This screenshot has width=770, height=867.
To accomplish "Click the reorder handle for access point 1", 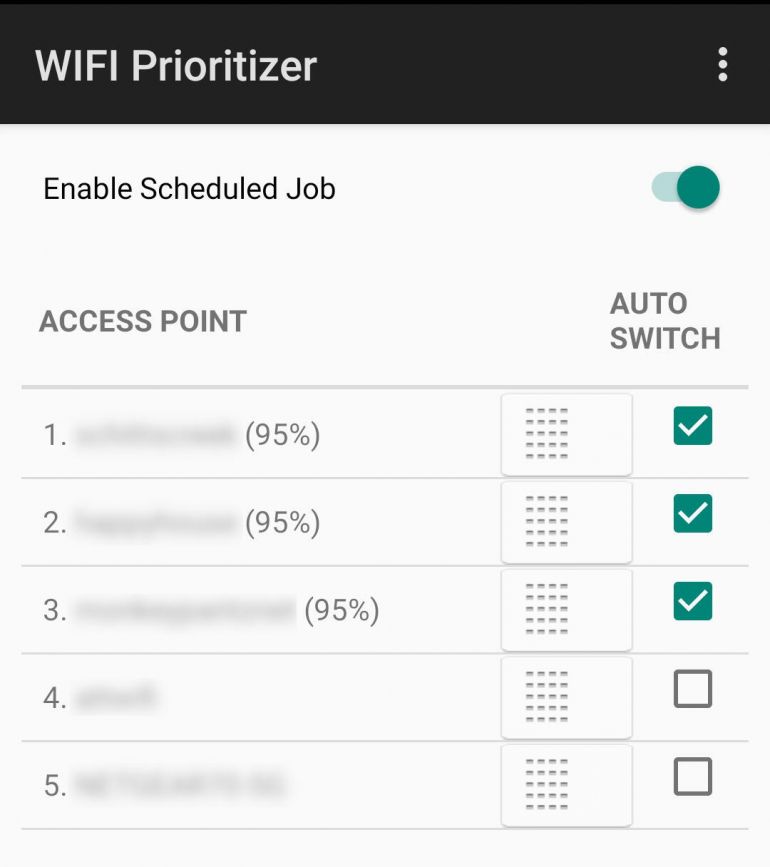I will [x=566, y=434].
